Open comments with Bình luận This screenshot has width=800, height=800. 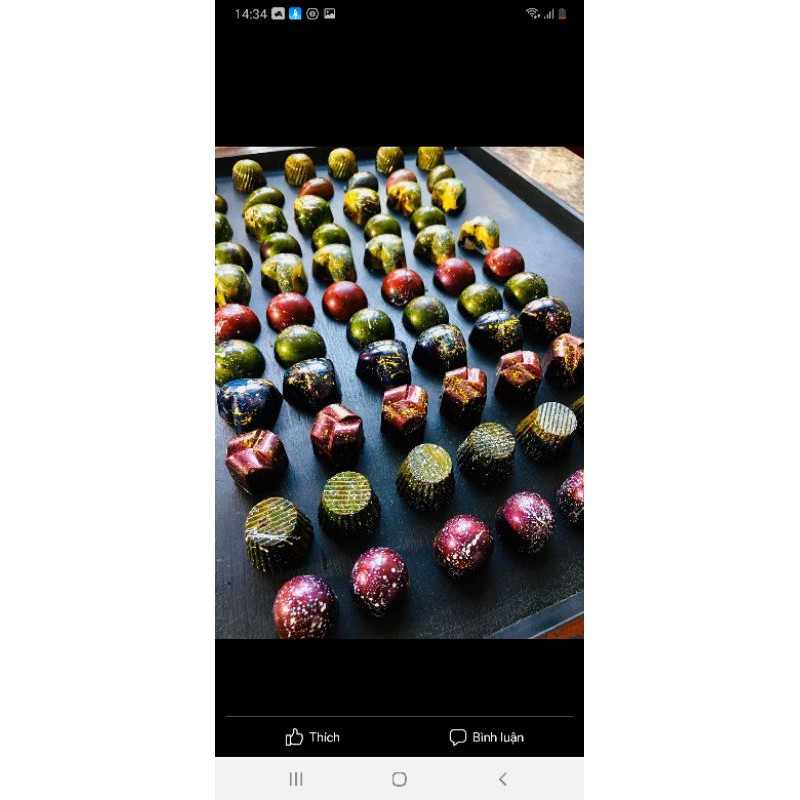click(x=486, y=737)
